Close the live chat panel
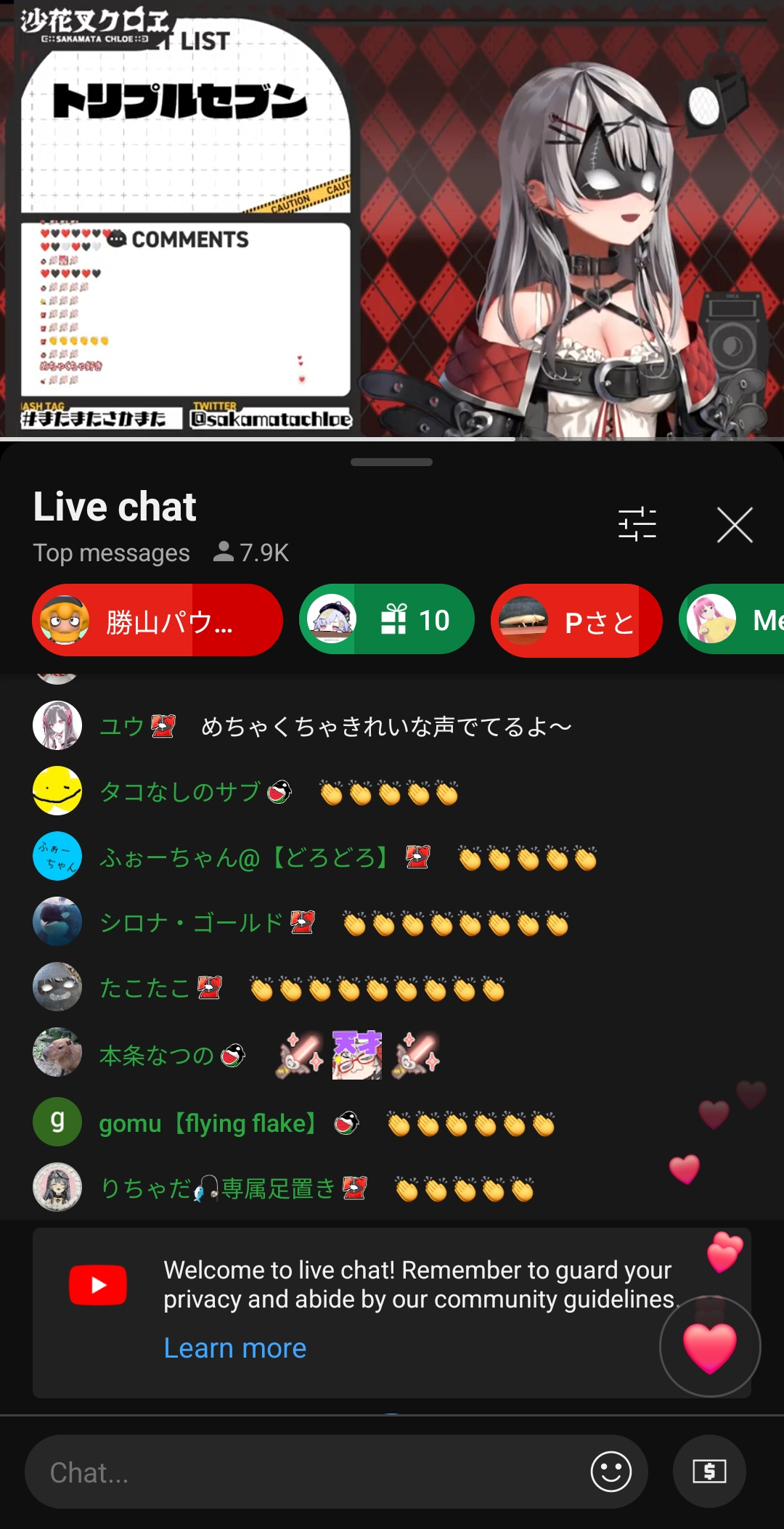784x1529 pixels. (735, 525)
